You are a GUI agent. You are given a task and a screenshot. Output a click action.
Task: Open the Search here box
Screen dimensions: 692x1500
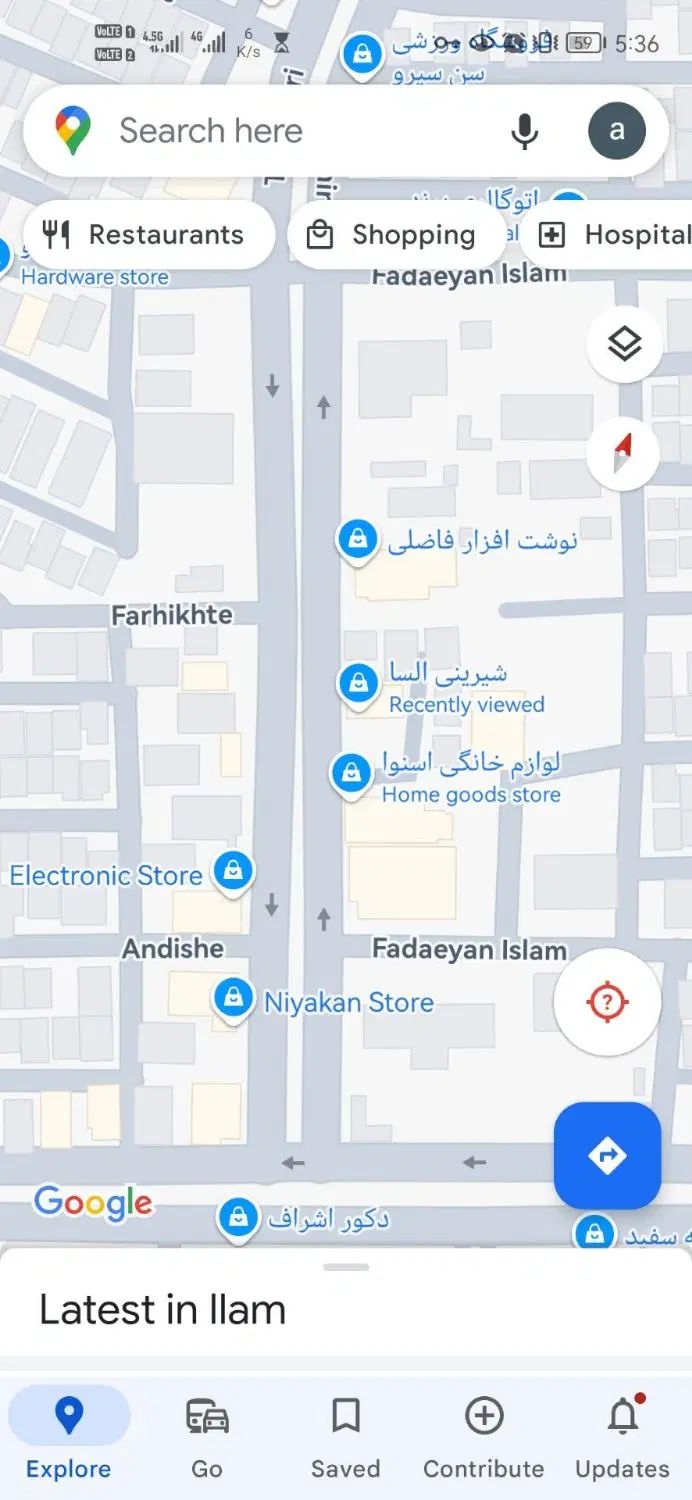(x=280, y=131)
